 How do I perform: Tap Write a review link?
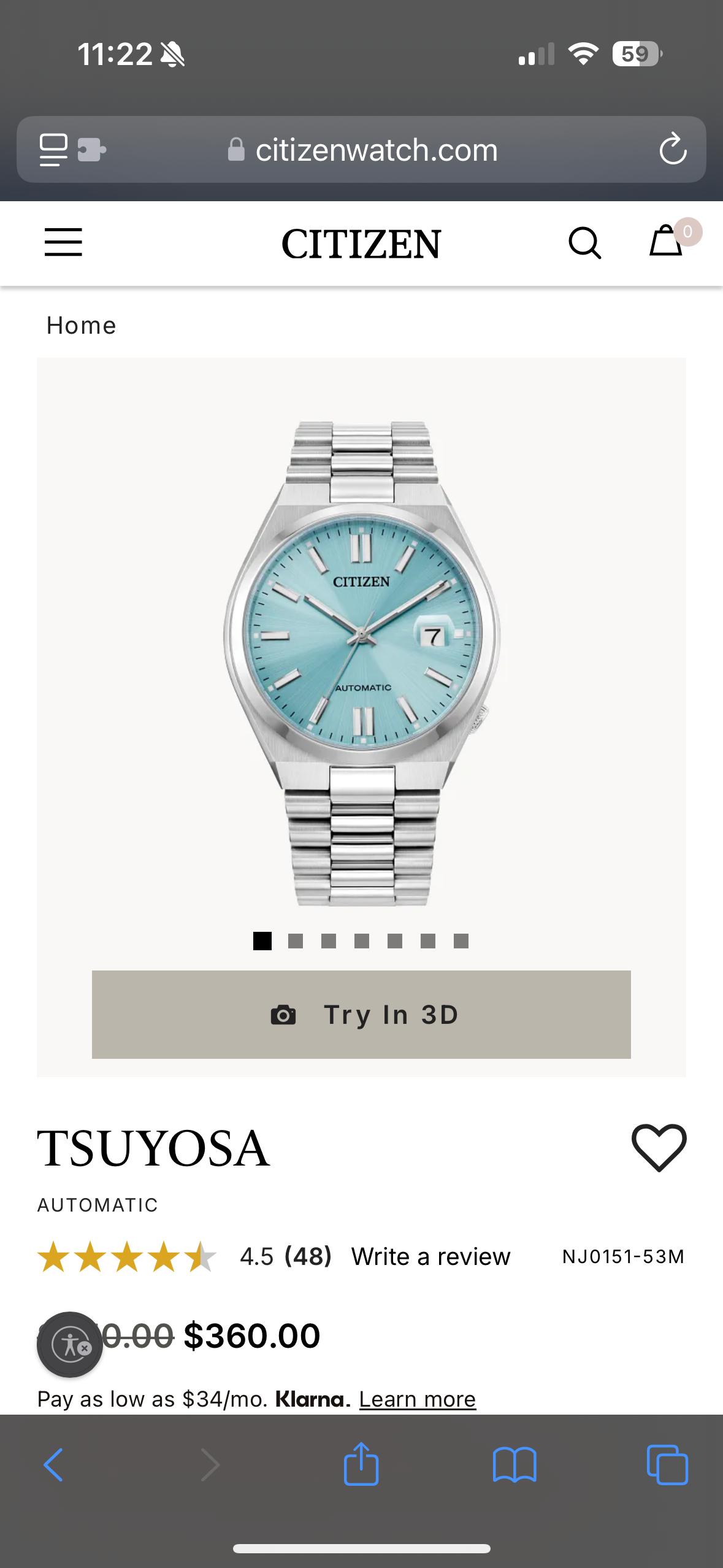[x=430, y=1256]
